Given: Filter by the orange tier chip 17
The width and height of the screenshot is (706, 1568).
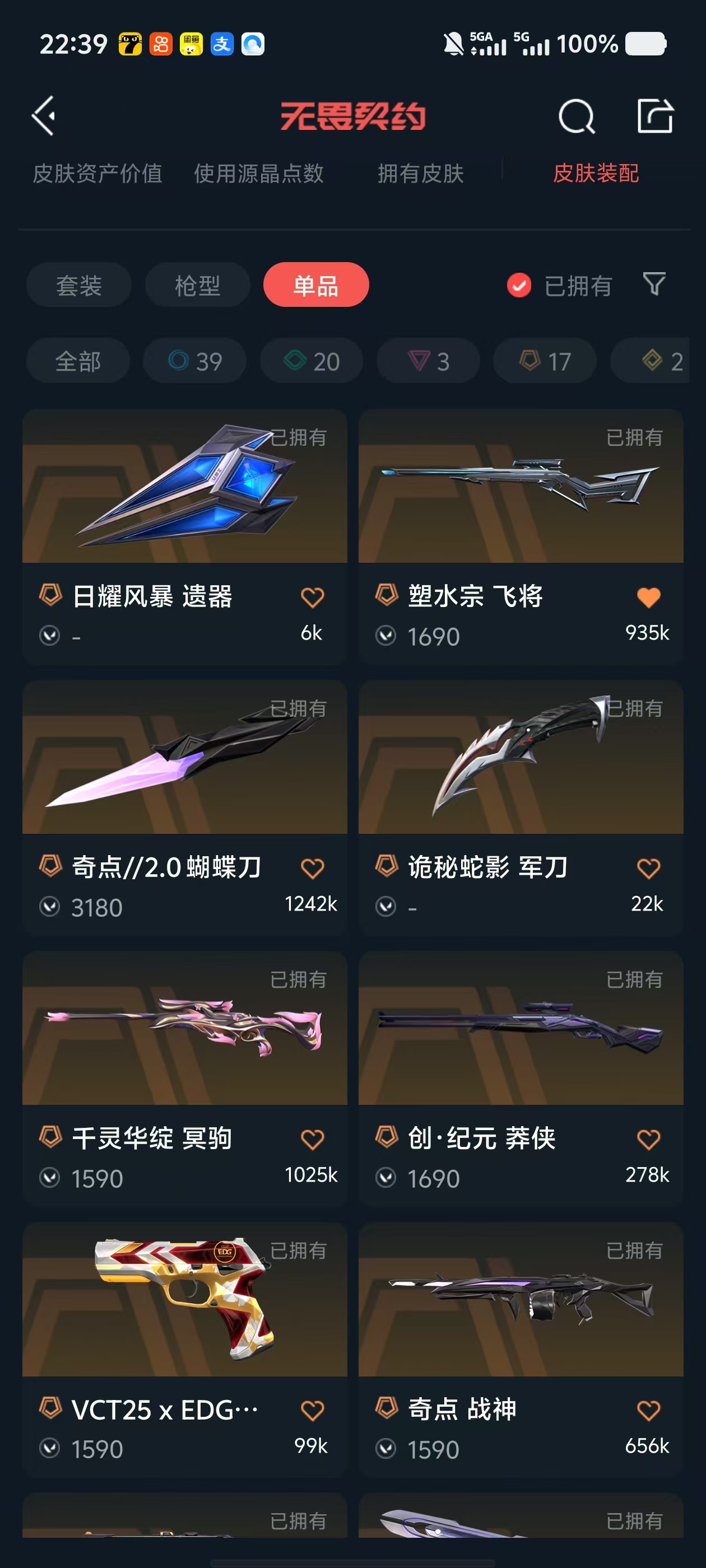Looking at the screenshot, I should 545,361.
